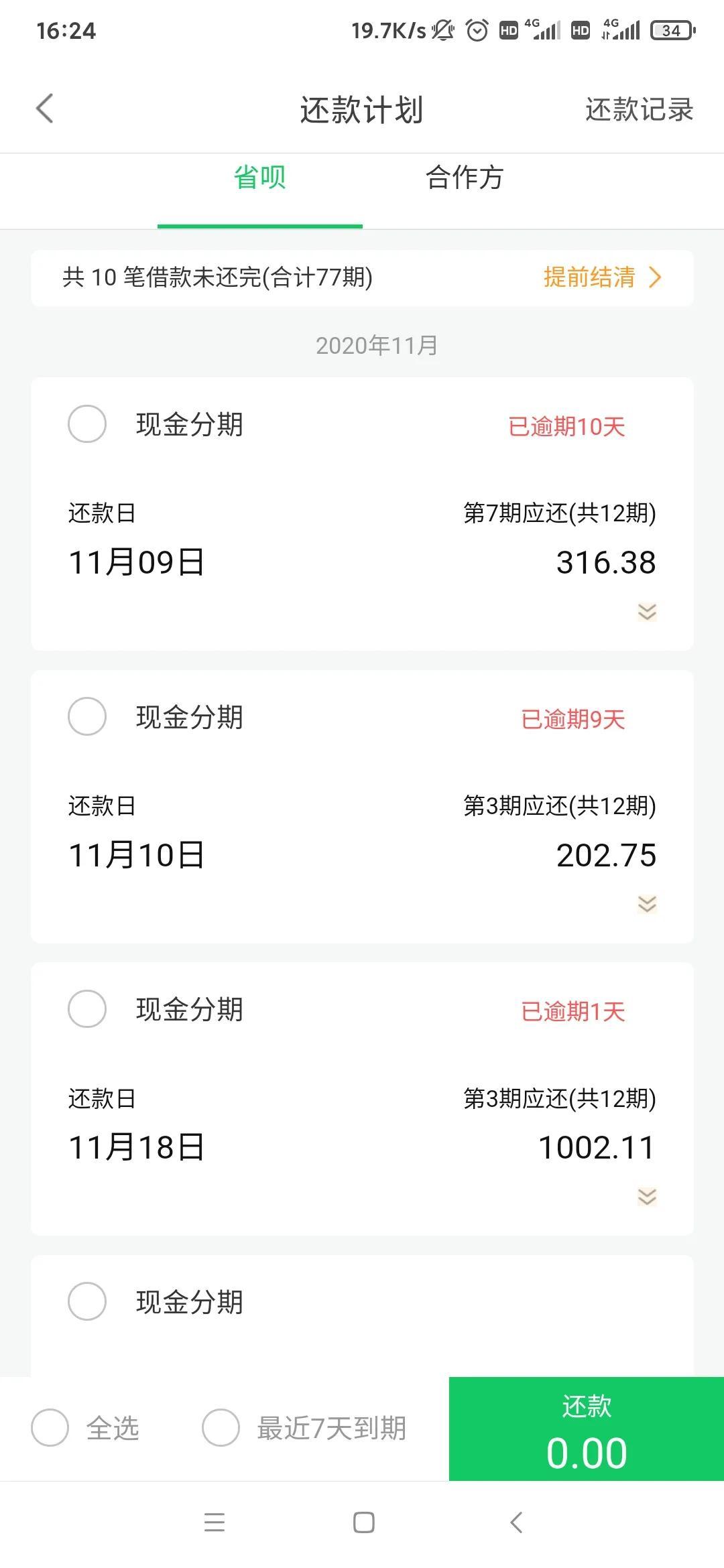
Task: Expand details for the 202.75 installment
Action: 647,905
